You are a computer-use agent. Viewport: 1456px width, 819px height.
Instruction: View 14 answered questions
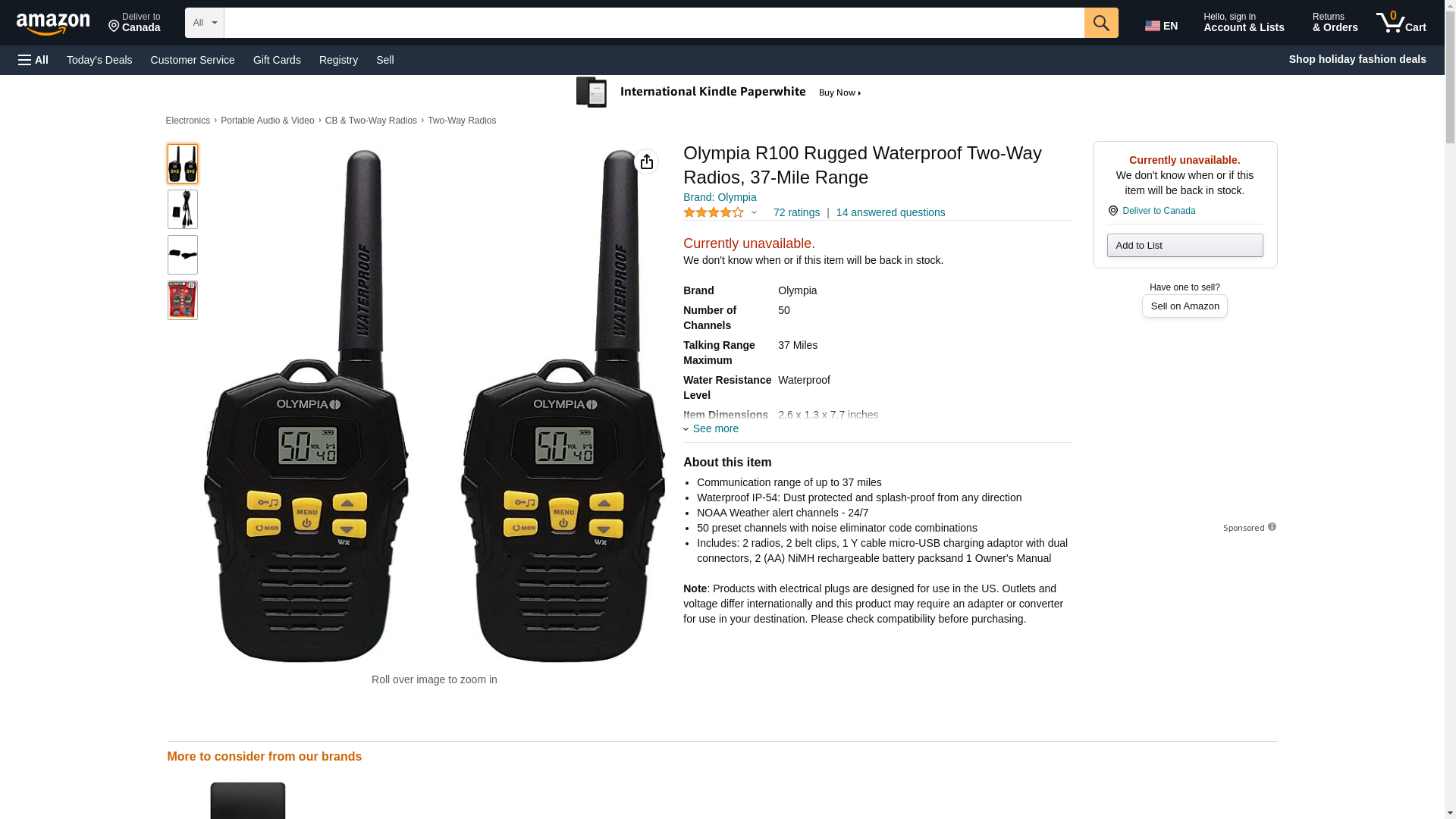tap(890, 212)
